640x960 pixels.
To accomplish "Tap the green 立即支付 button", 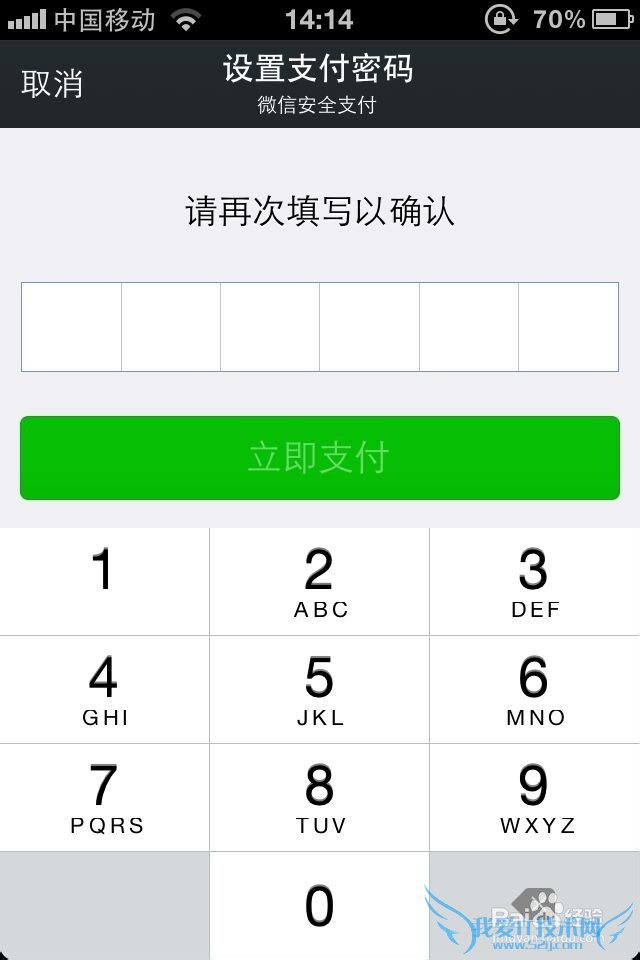I will pyautogui.click(x=319, y=458).
